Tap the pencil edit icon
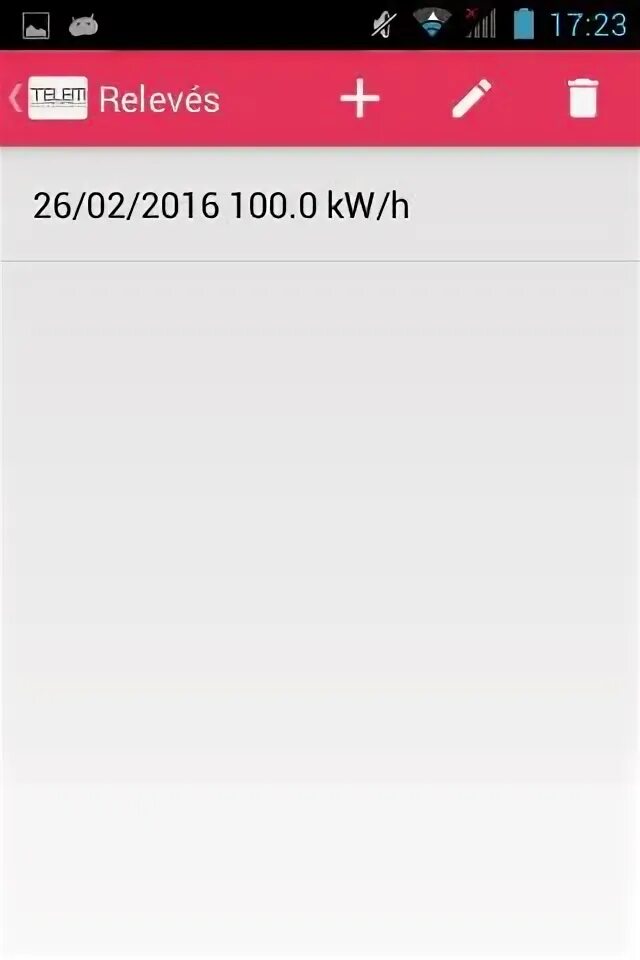 point(472,99)
